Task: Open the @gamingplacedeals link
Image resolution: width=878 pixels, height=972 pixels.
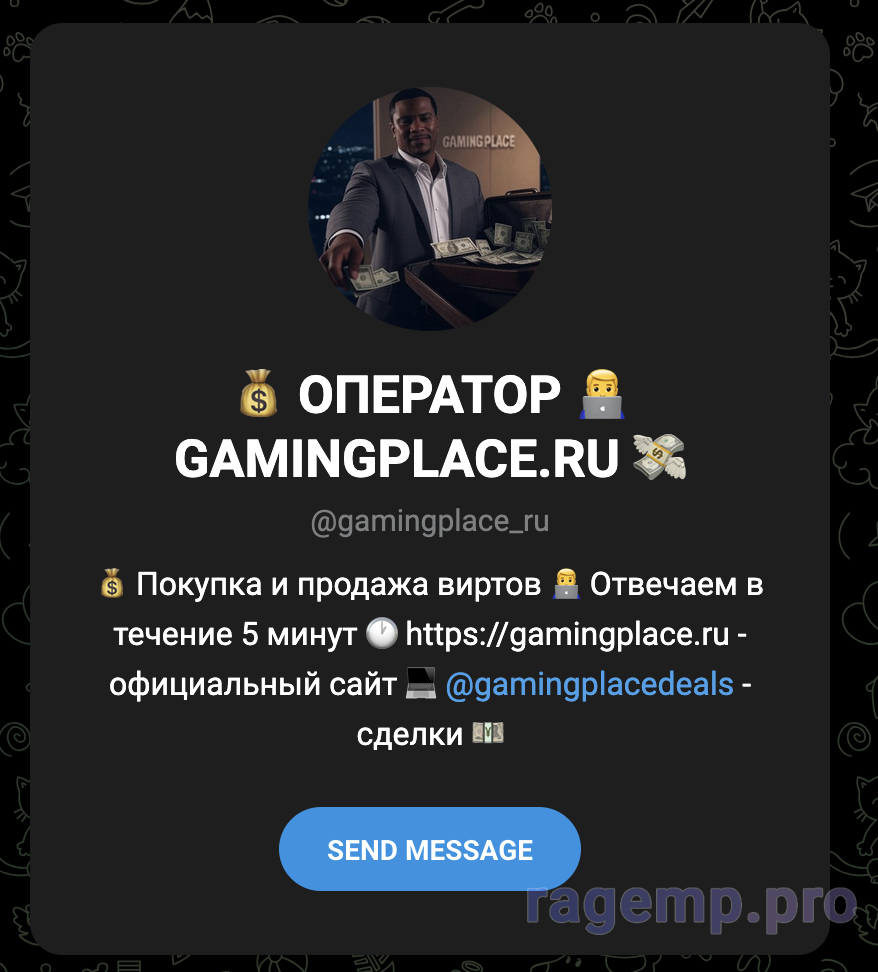Action: (589, 686)
